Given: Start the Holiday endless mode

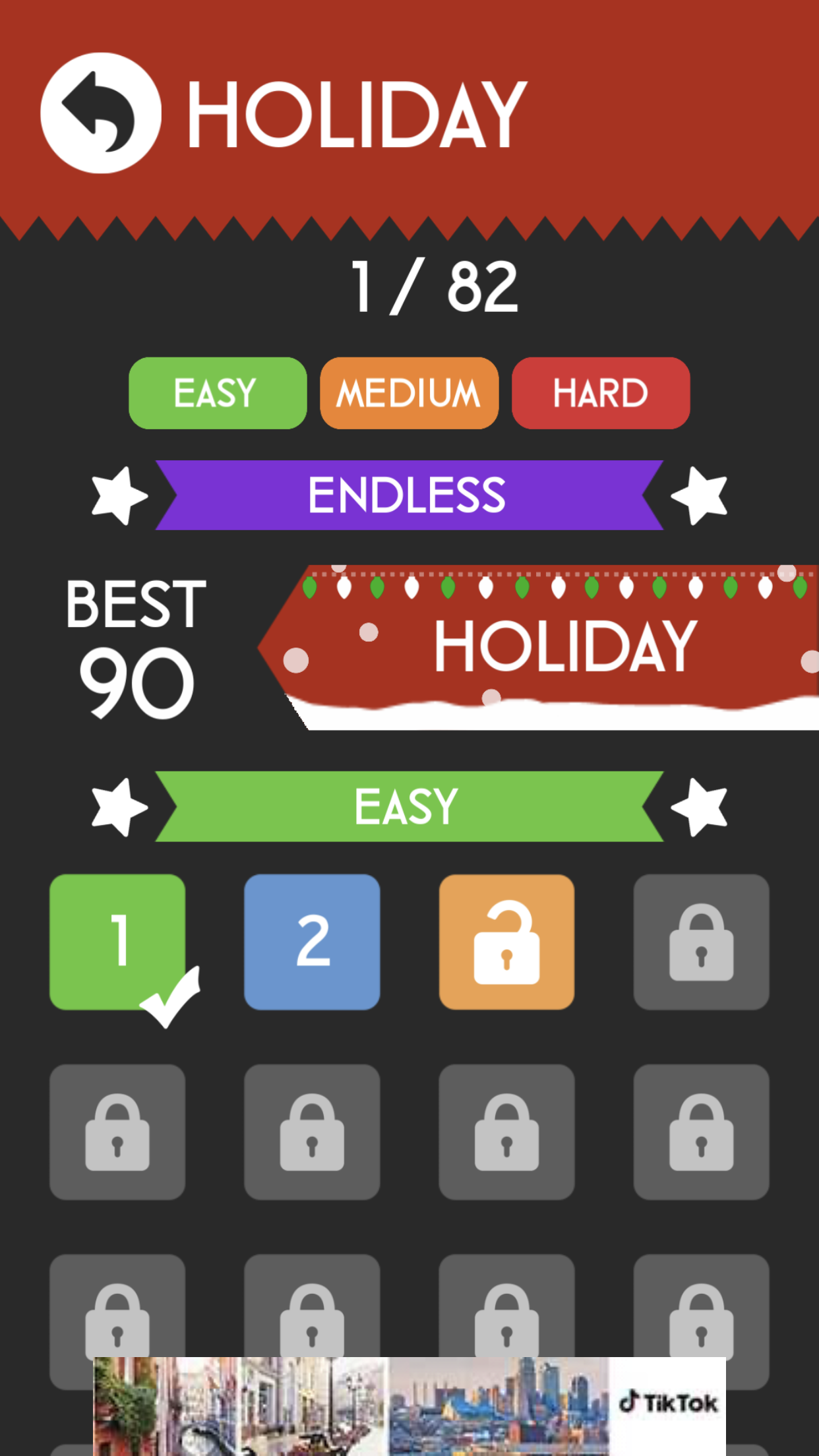Looking at the screenshot, I should pos(547,646).
